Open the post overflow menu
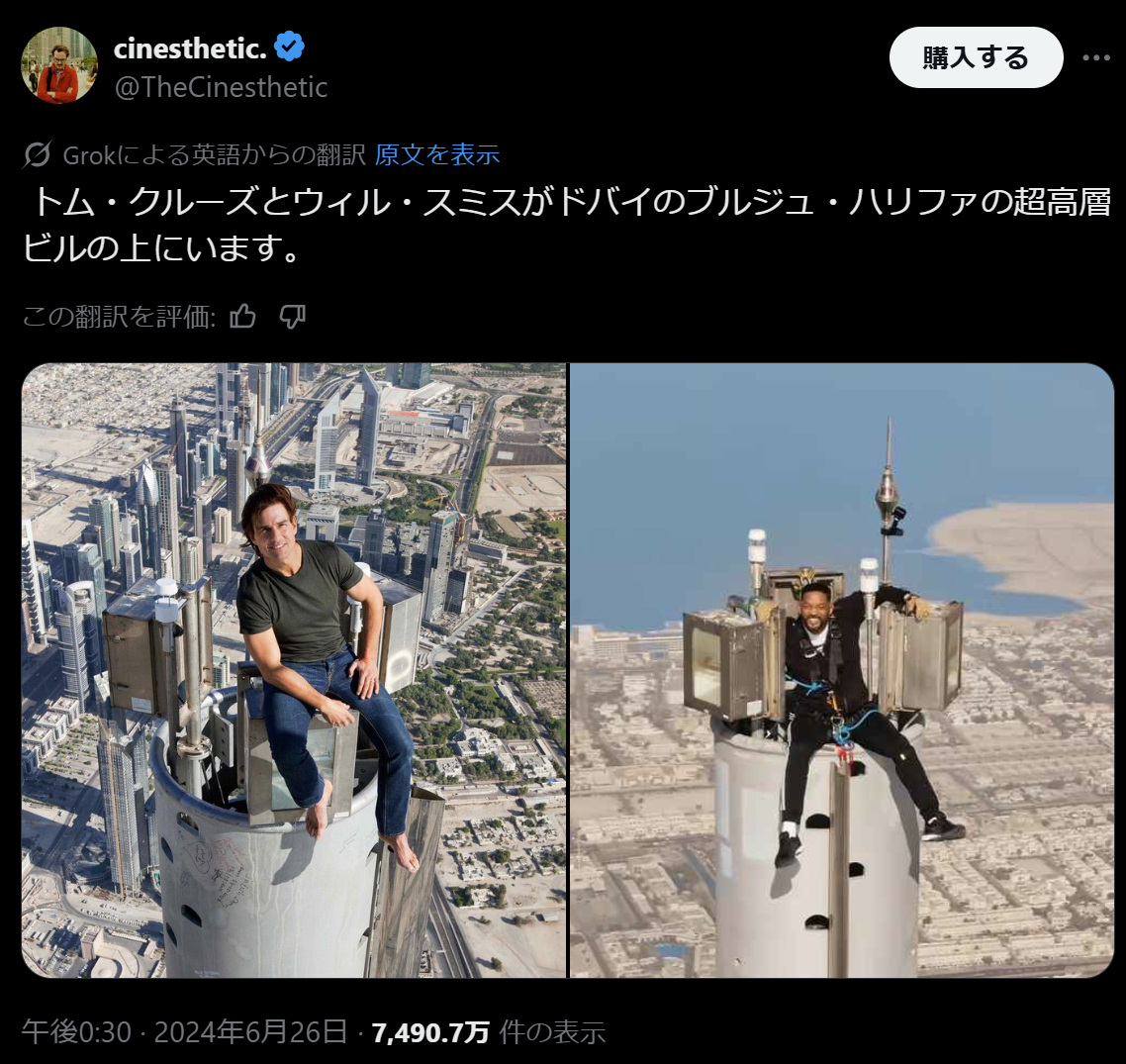The height and width of the screenshot is (1064, 1126). tap(1095, 58)
